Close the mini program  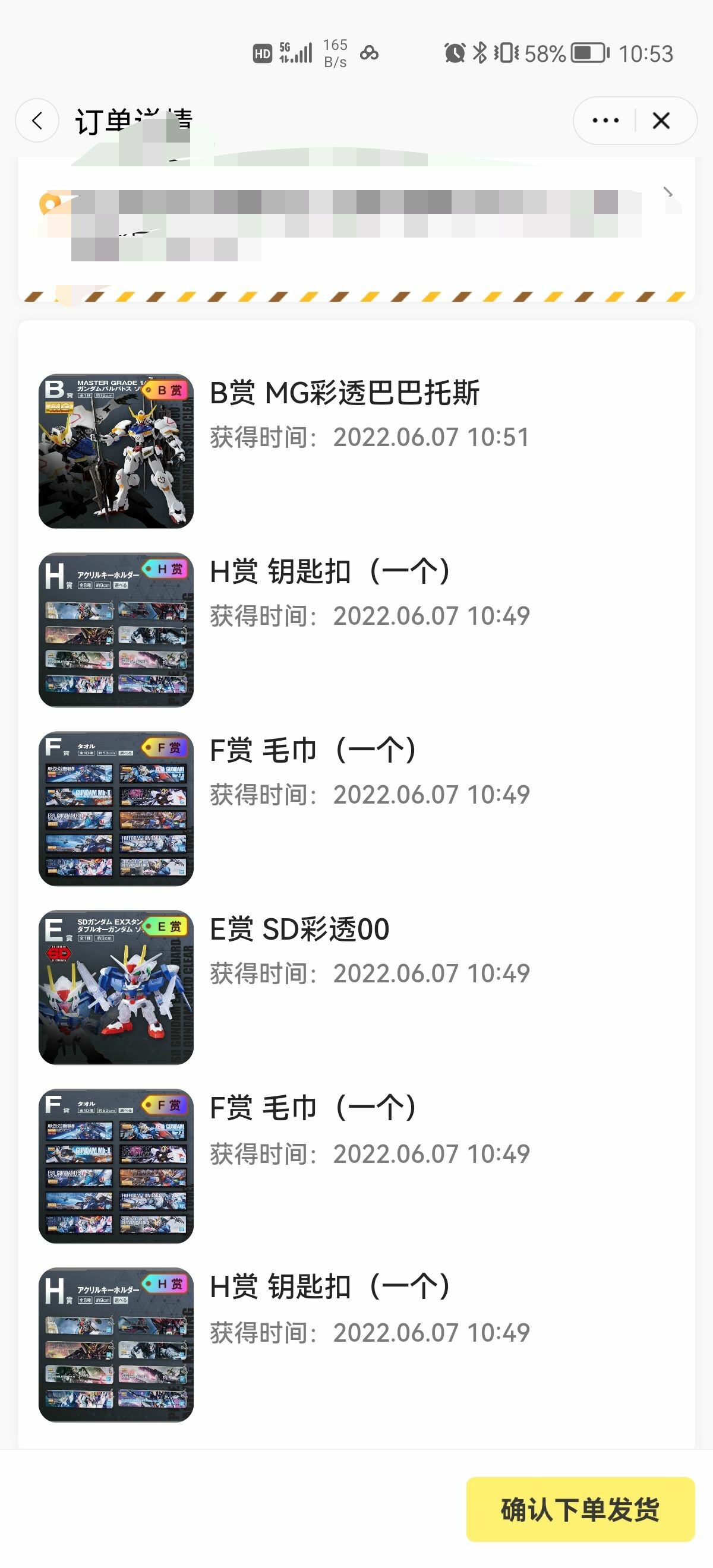point(661,121)
